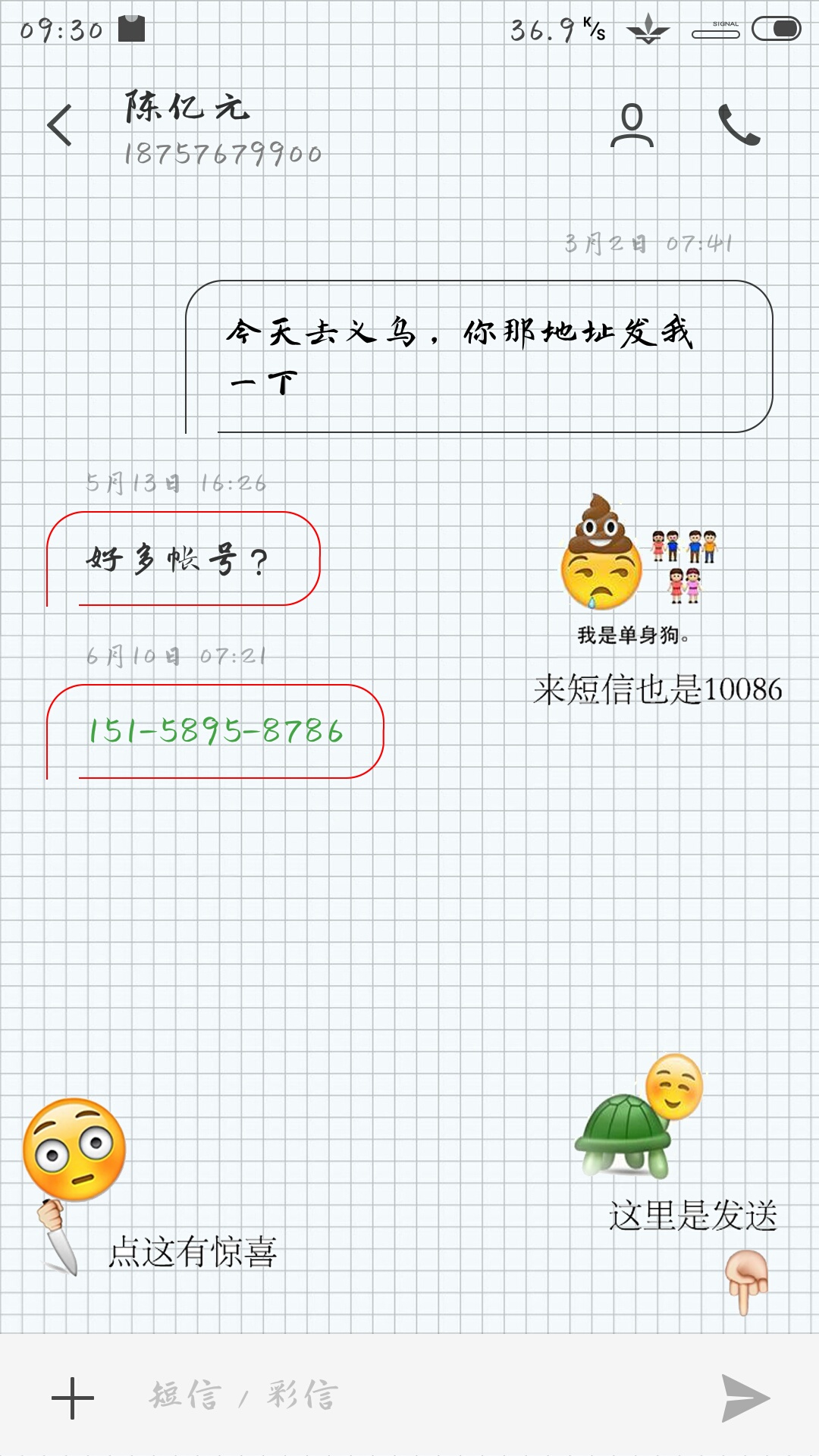
Task: Open the plus attachment menu
Action: click(73, 1398)
